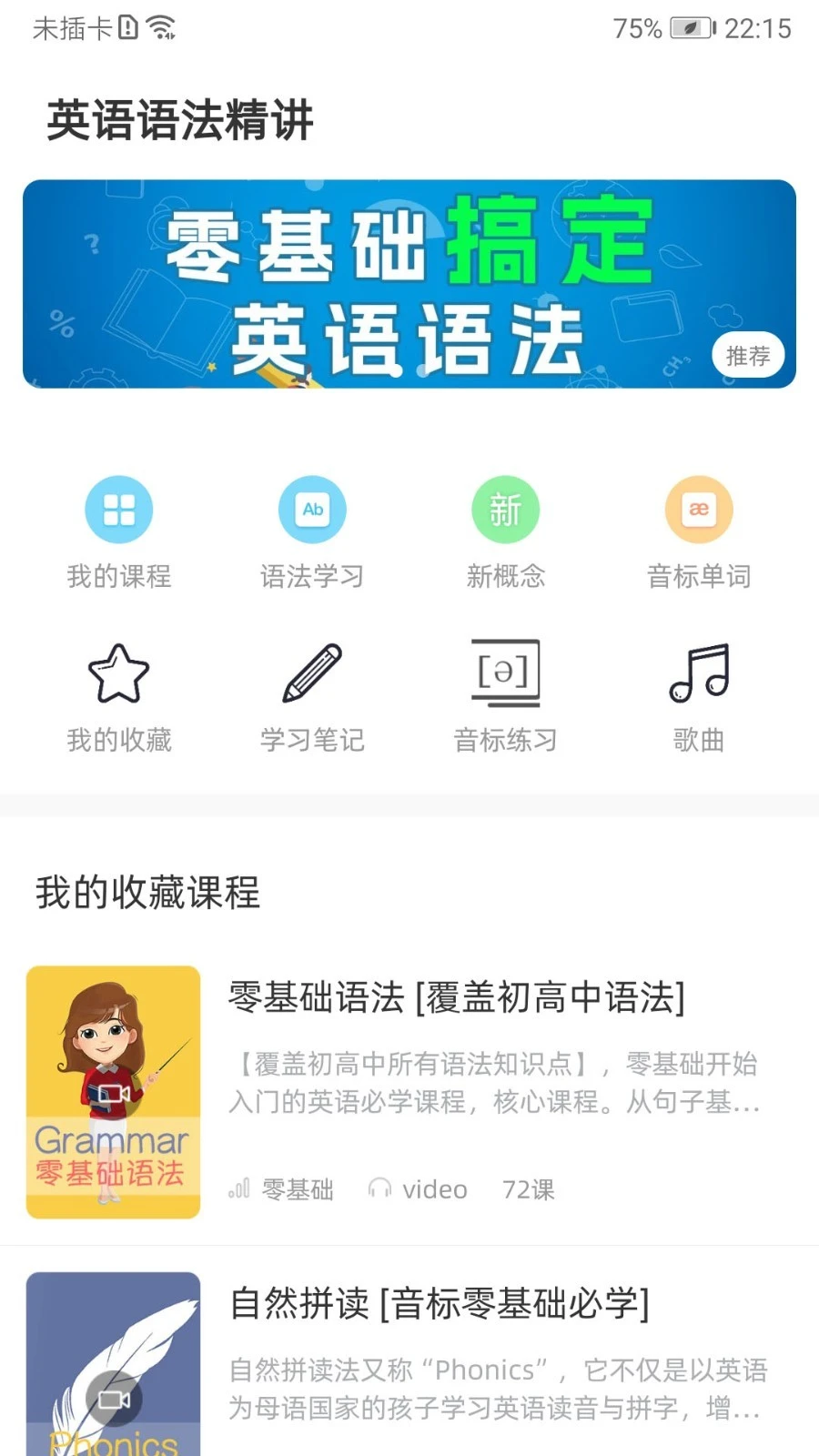
Task: Click the level bars icon beside 零基础
Action: click(x=238, y=1188)
